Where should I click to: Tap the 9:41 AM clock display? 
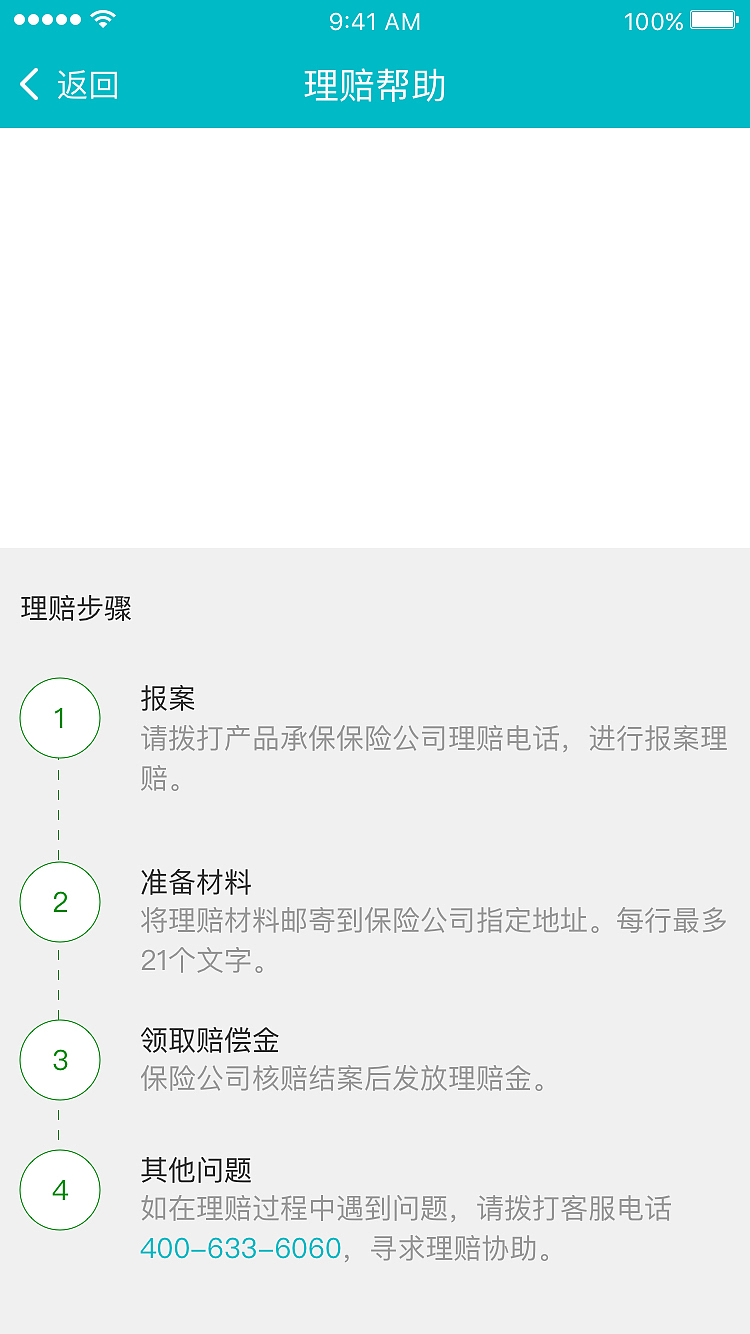click(375, 20)
